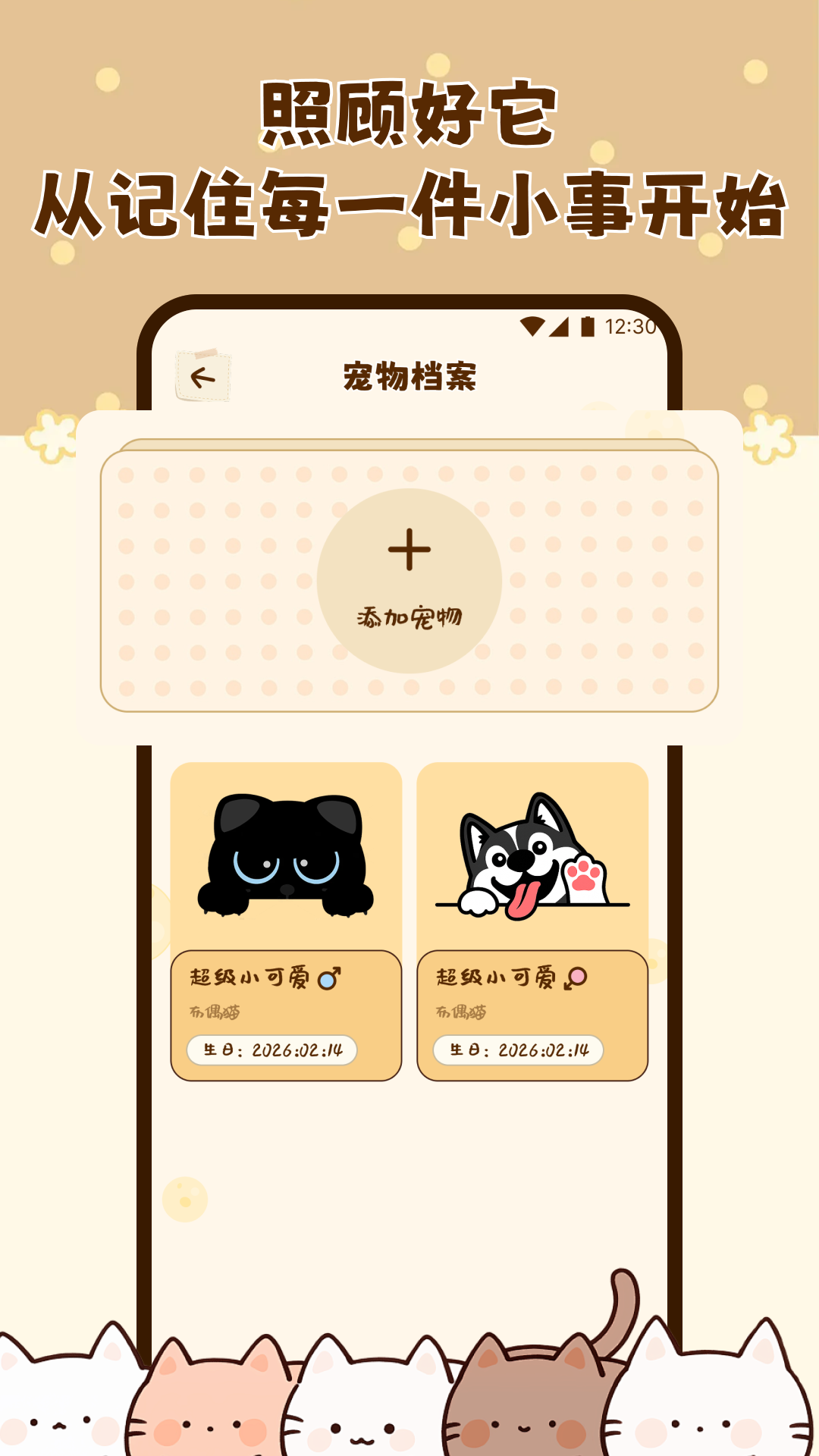
Task: Tap the signal strength icon in the status bar
Action: (x=560, y=326)
